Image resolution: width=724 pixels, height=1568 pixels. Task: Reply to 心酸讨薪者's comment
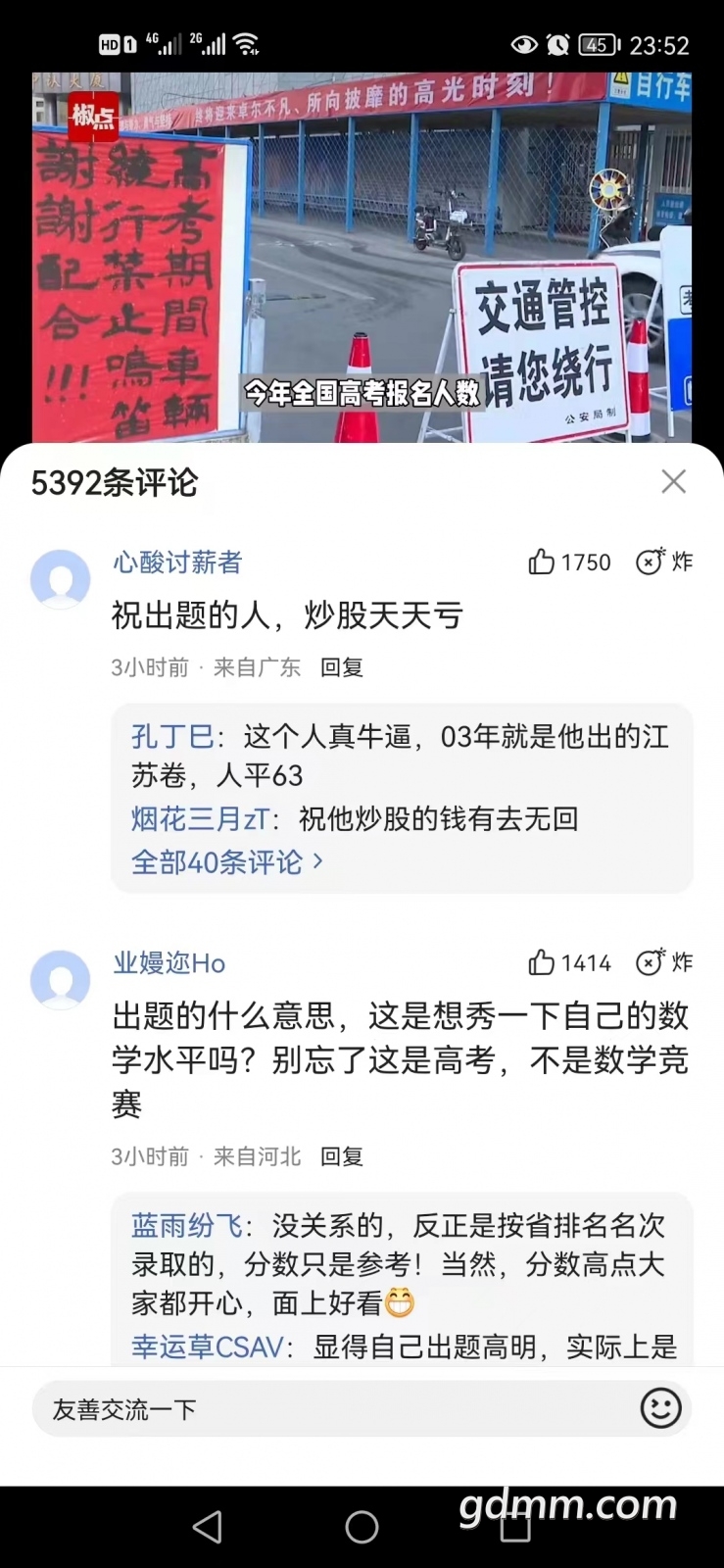pos(342,667)
